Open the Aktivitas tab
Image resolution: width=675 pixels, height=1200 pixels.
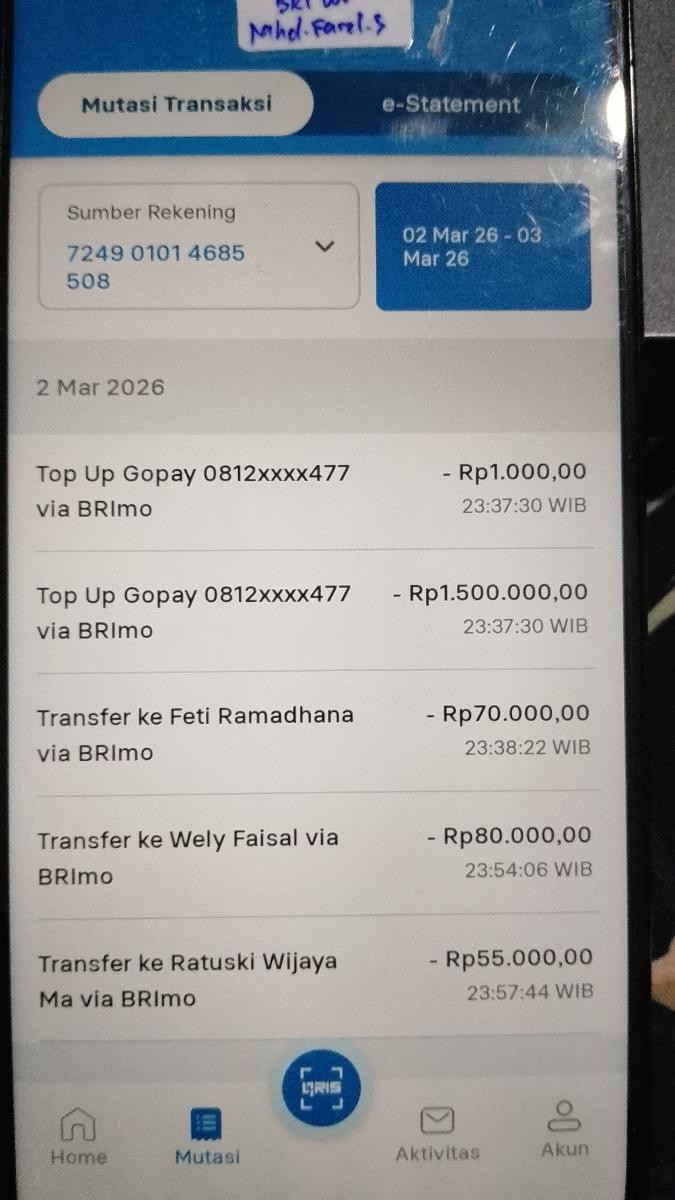coord(437,1134)
